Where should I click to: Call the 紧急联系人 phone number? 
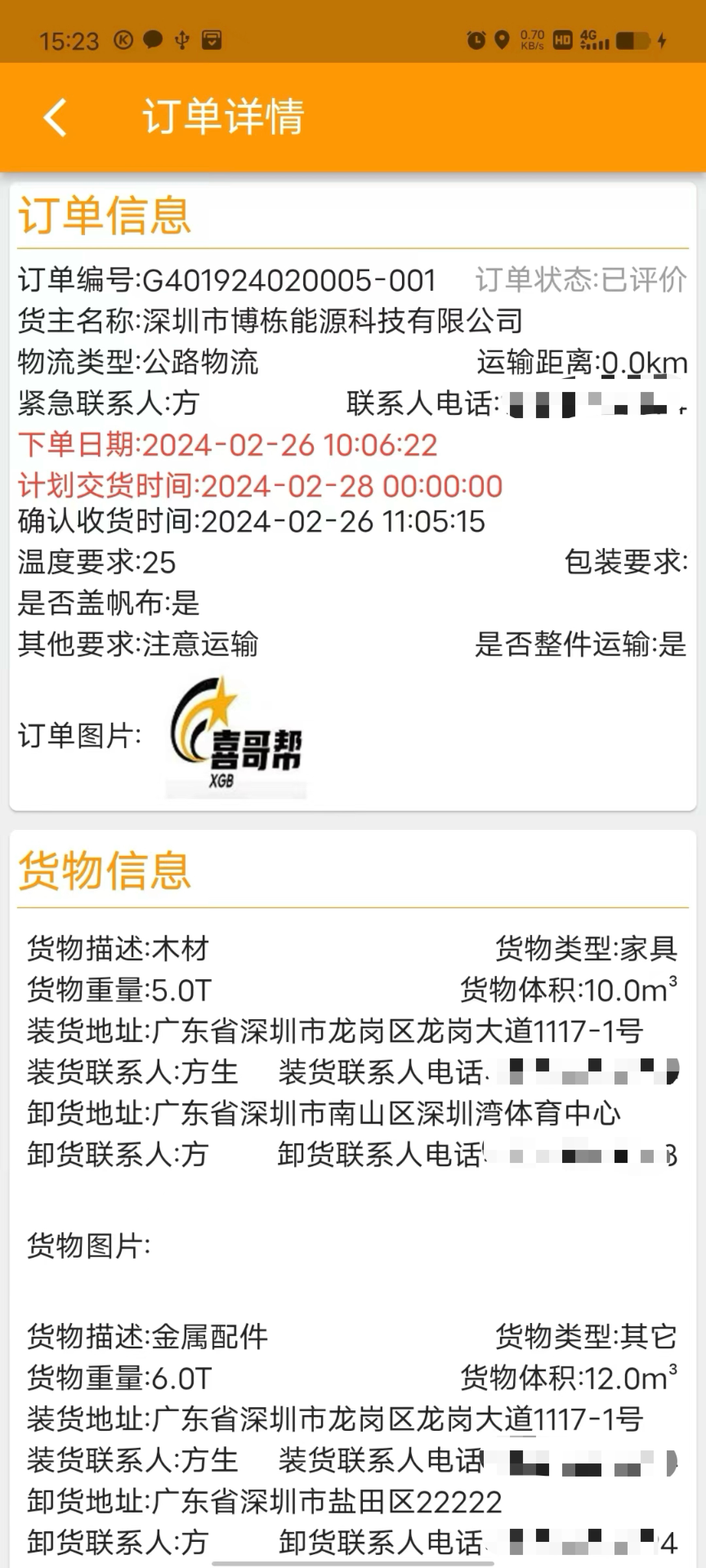tap(588, 403)
